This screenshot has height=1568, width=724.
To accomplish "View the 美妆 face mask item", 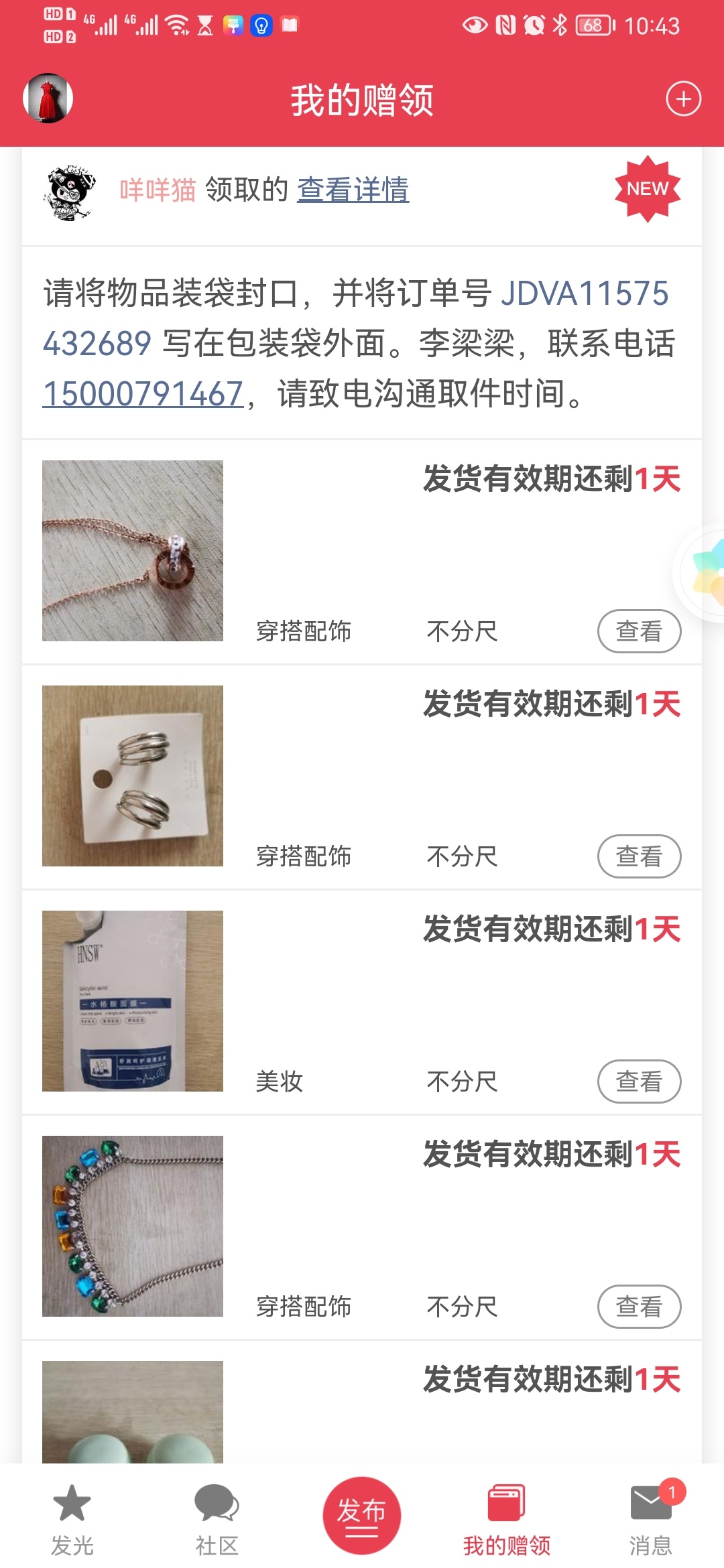I will pyautogui.click(x=639, y=1081).
